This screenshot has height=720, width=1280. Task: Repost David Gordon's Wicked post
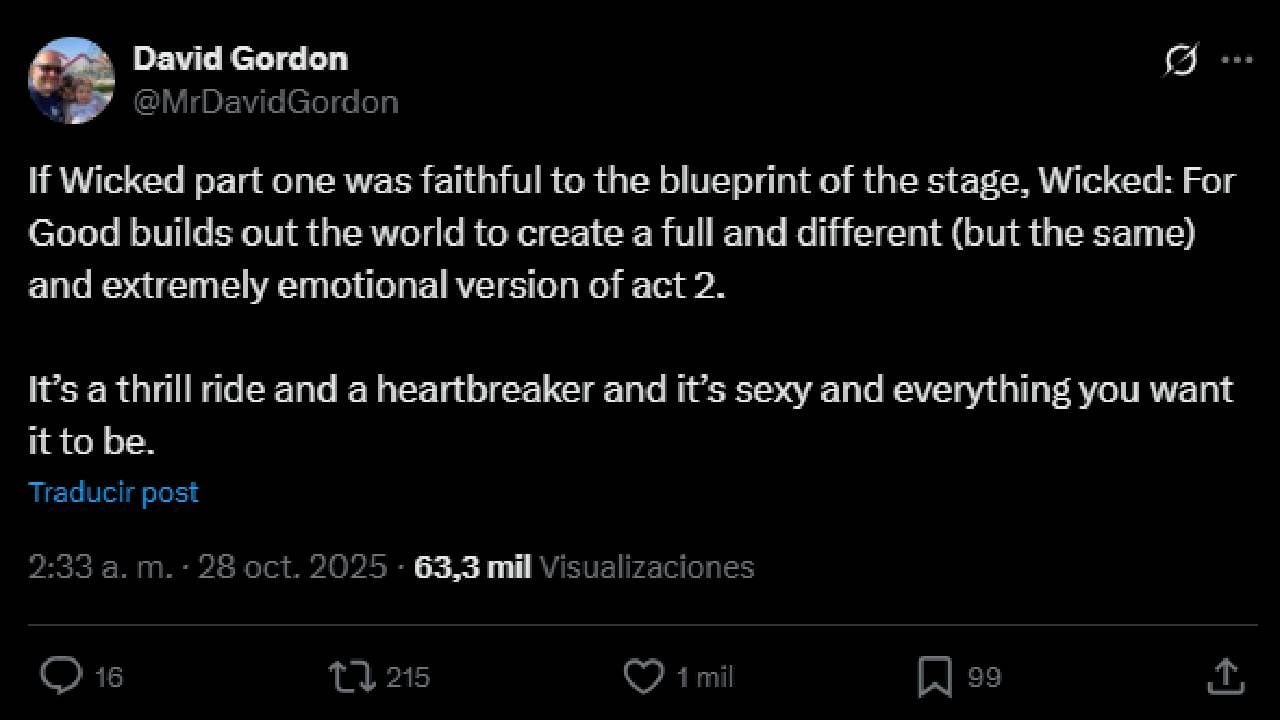tap(354, 677)
